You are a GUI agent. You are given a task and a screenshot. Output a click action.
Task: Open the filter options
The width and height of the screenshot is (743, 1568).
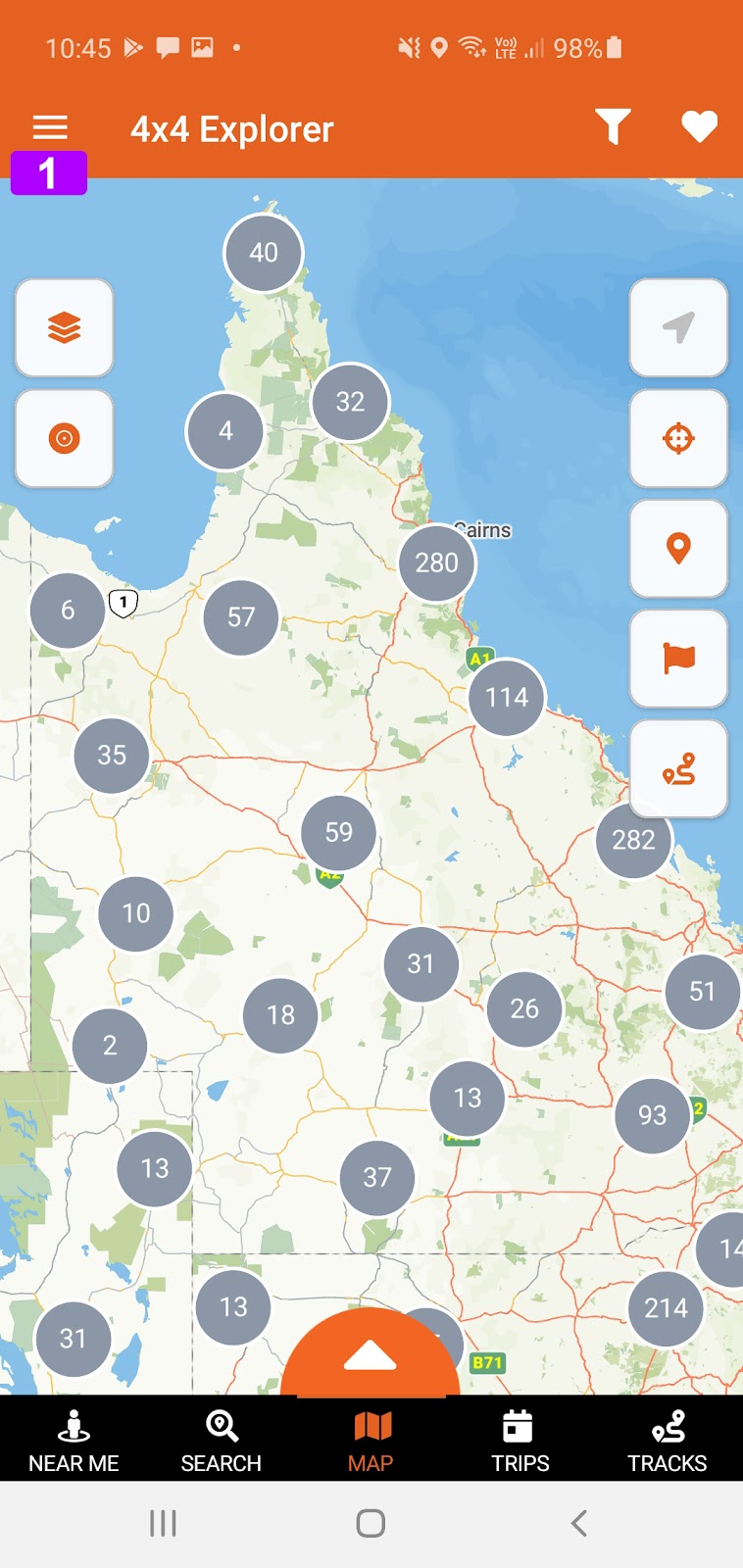(613, 127)
